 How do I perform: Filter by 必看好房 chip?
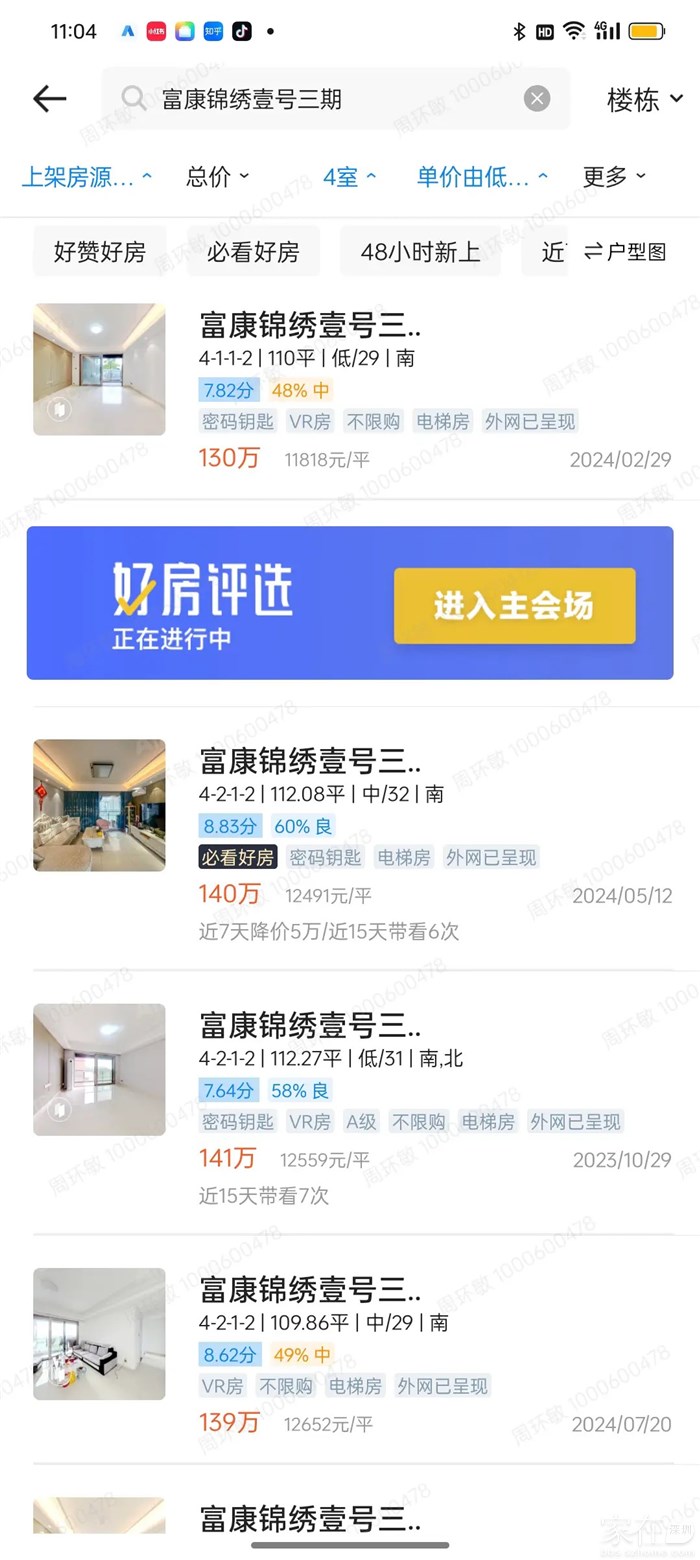pos(253,252)
